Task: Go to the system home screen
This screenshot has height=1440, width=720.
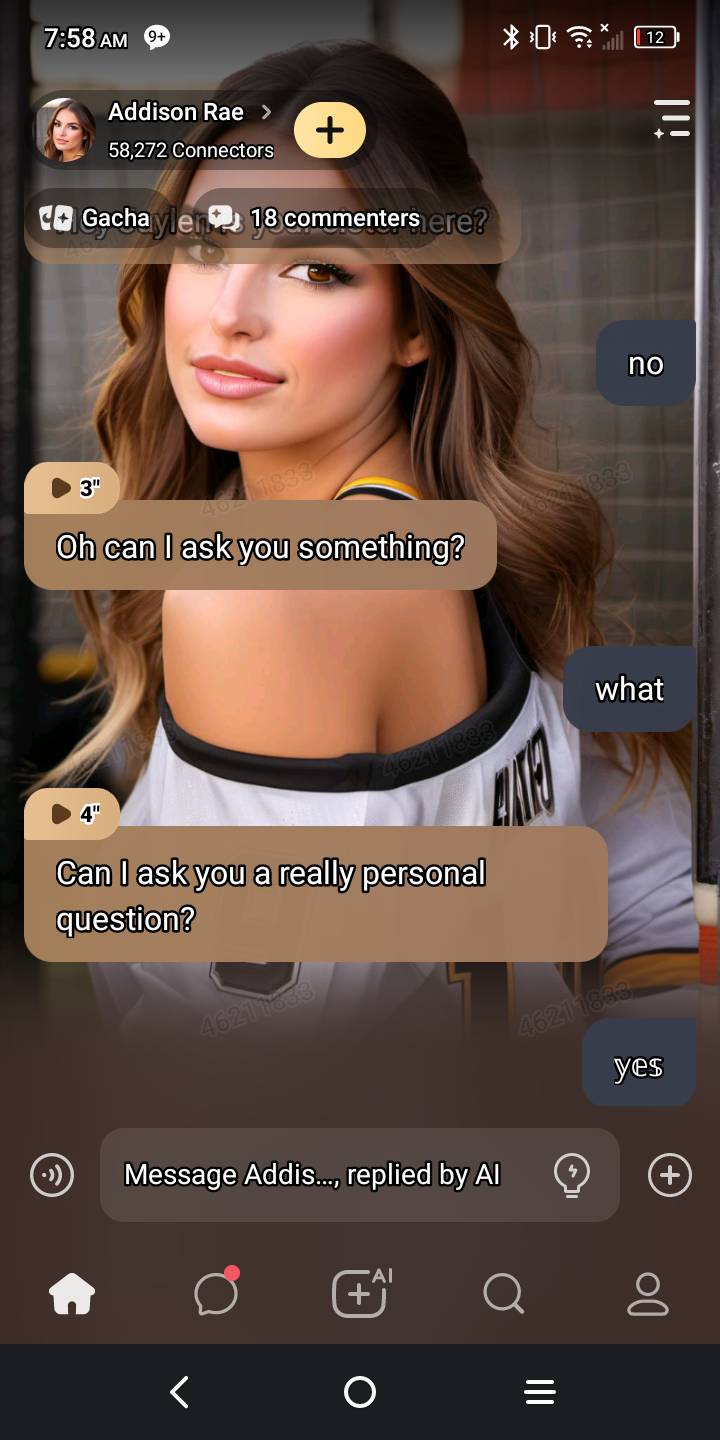Action: pyautogui.click(x=360, y=1392)
